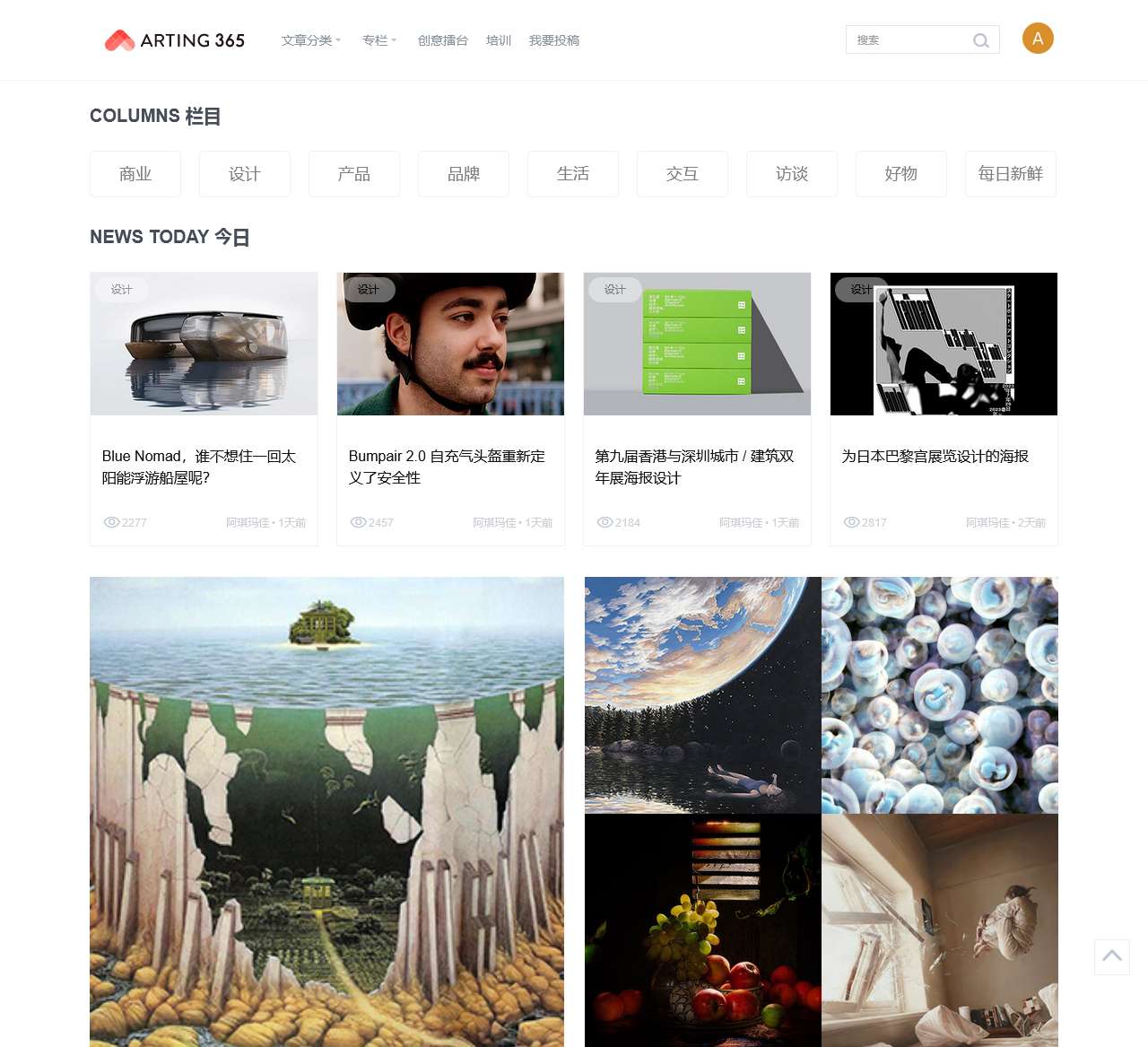The width and height of the screenshot is (1148, 1047).
Task: Open the 产品 column
Action: (x=354, y=174)
